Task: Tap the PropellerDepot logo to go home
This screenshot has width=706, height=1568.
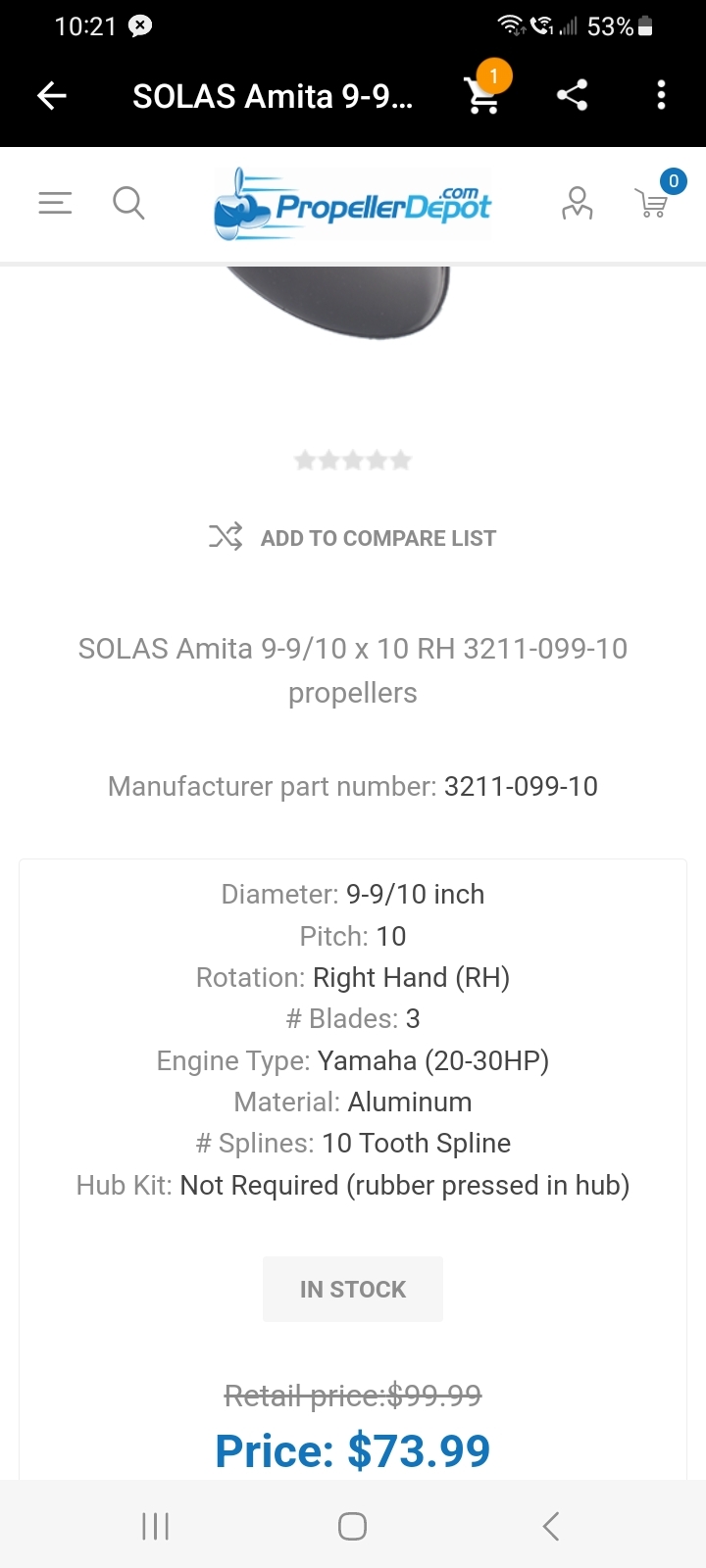Action: pyautogui.click(x=353, y=204)
